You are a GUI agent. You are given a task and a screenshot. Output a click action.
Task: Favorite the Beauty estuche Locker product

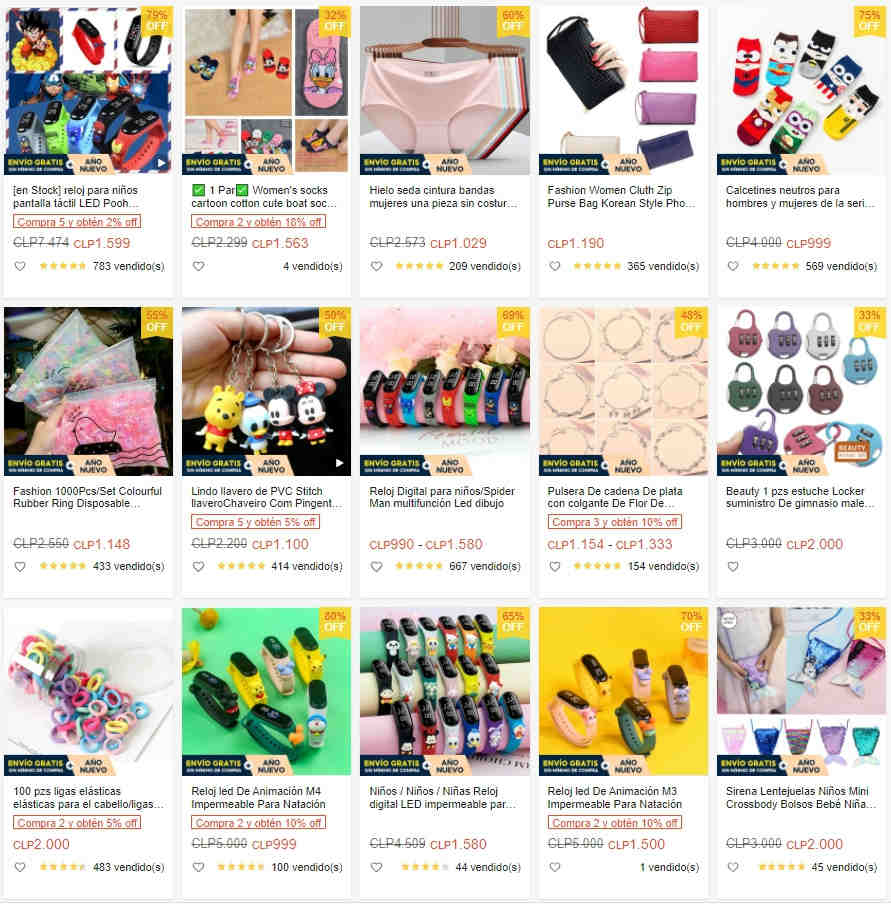(733, 566)
